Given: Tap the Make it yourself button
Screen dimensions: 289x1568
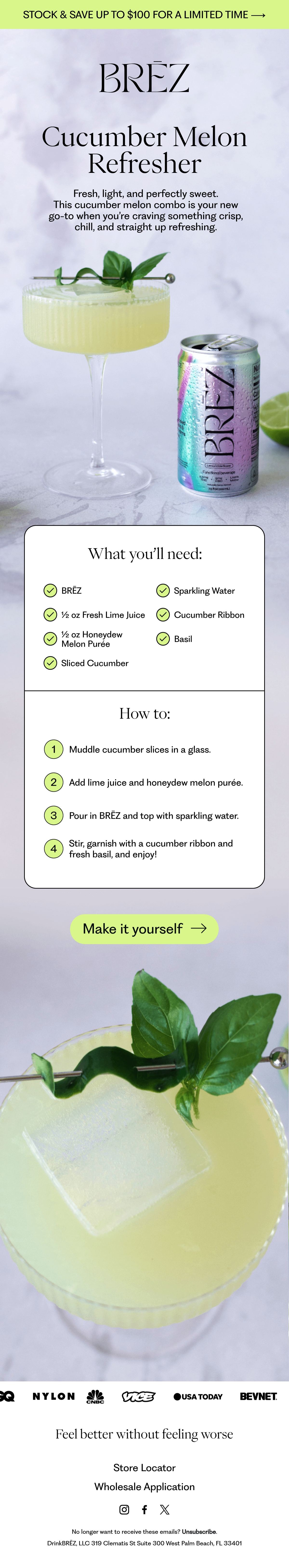Looking at the screenshot, I should click(x=144, y=929).
